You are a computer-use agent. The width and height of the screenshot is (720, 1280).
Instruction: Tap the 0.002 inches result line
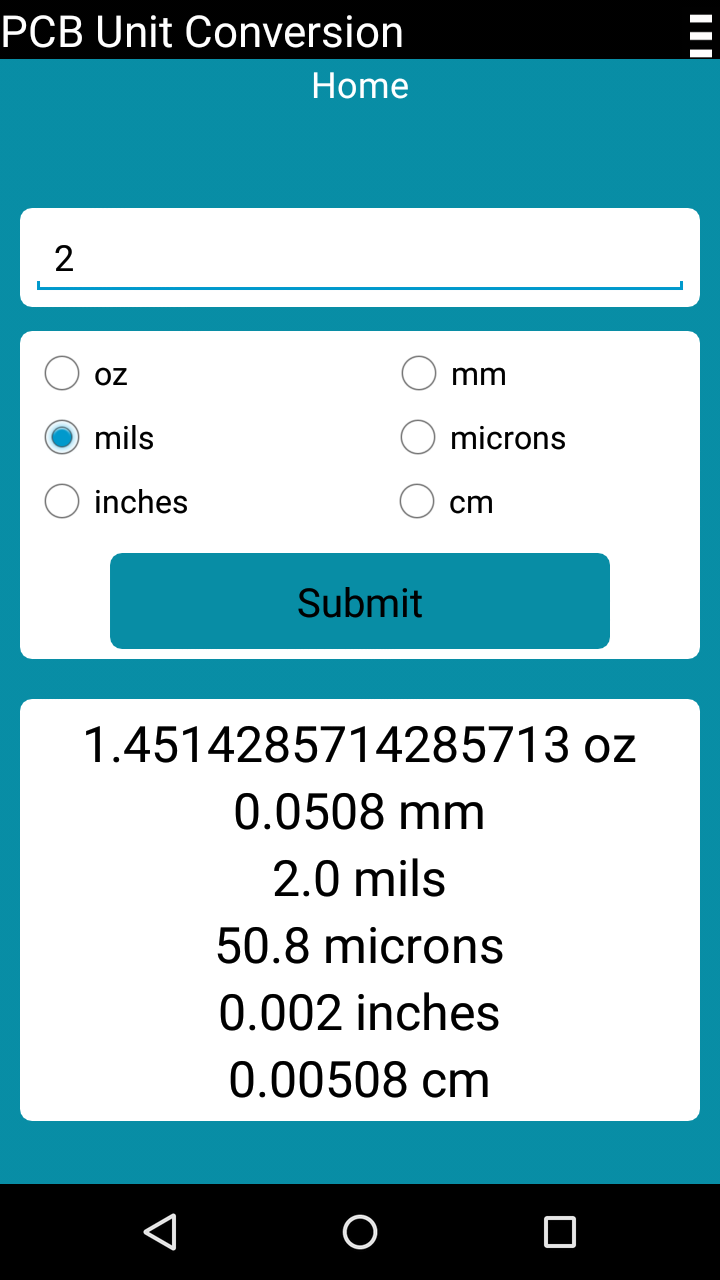point(360,1012)
